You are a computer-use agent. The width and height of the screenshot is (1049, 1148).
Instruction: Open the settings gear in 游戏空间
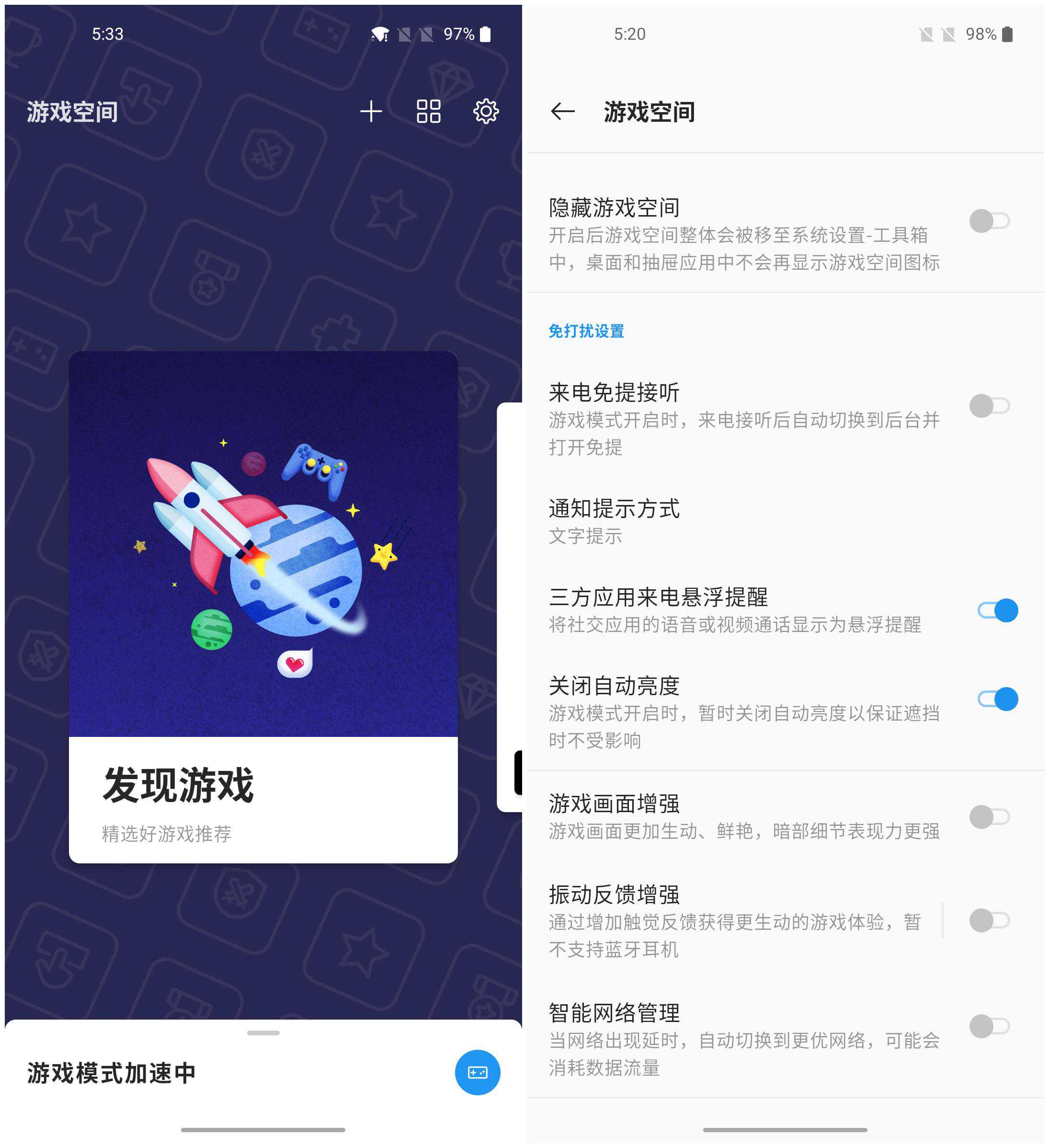(486, 112)
